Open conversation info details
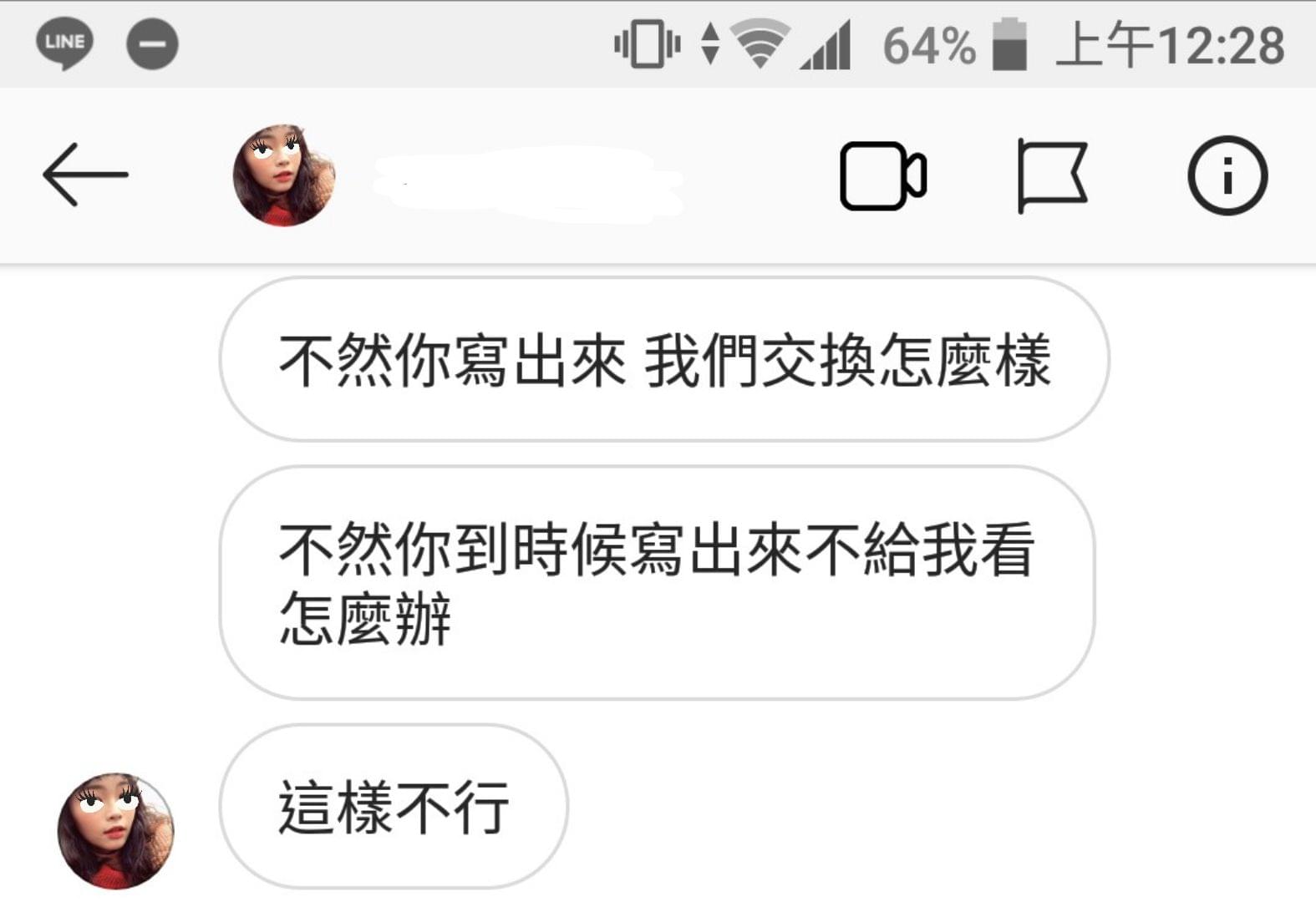 (x=1227, y=175)
